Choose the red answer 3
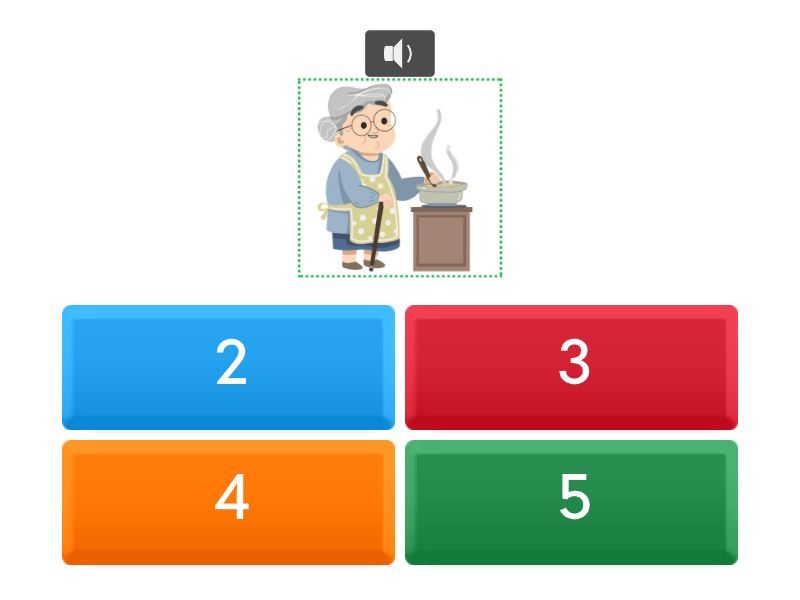Image resolution: width=800 pixels, height=600 pixels. [x=571, y=366]
